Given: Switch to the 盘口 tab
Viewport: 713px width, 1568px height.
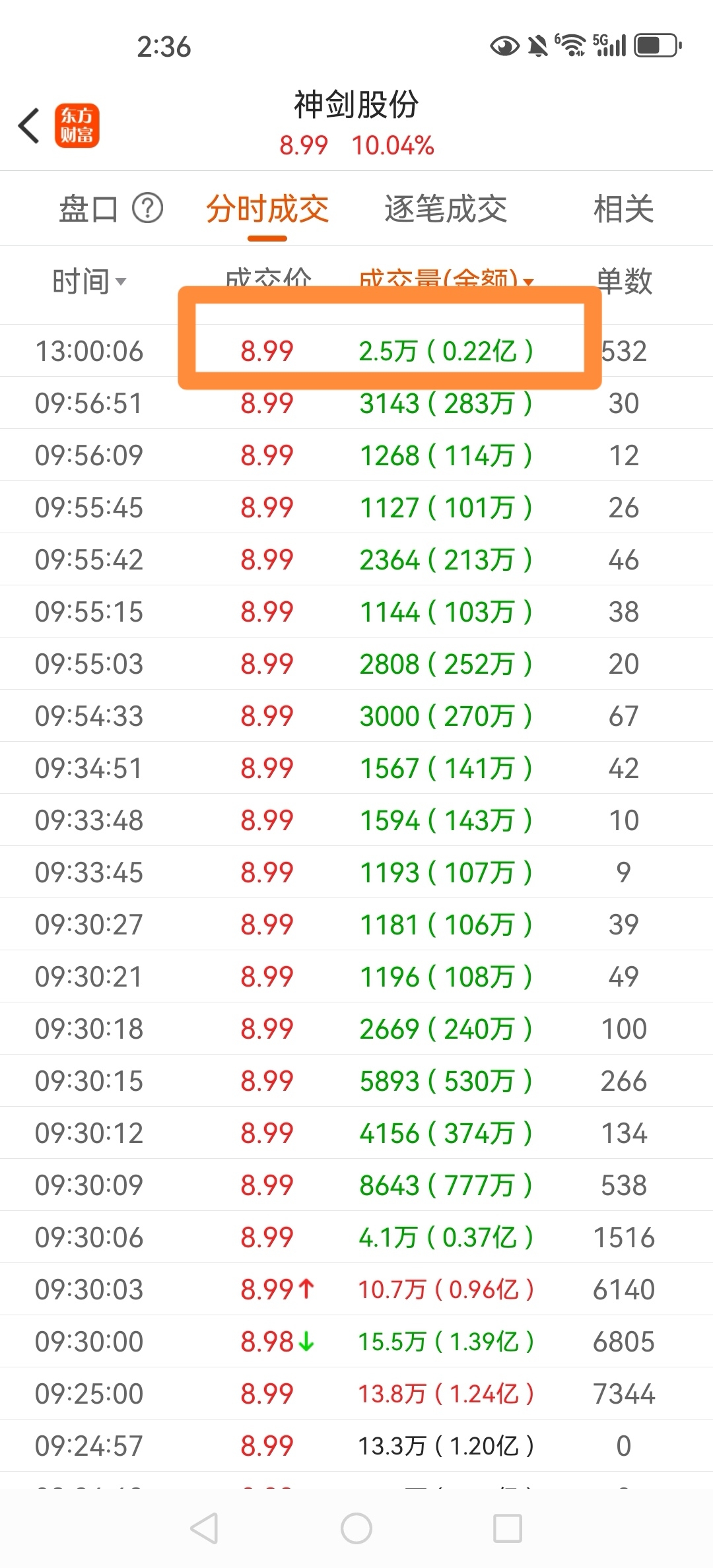Looking at the screenshot, I should (88, 210).
